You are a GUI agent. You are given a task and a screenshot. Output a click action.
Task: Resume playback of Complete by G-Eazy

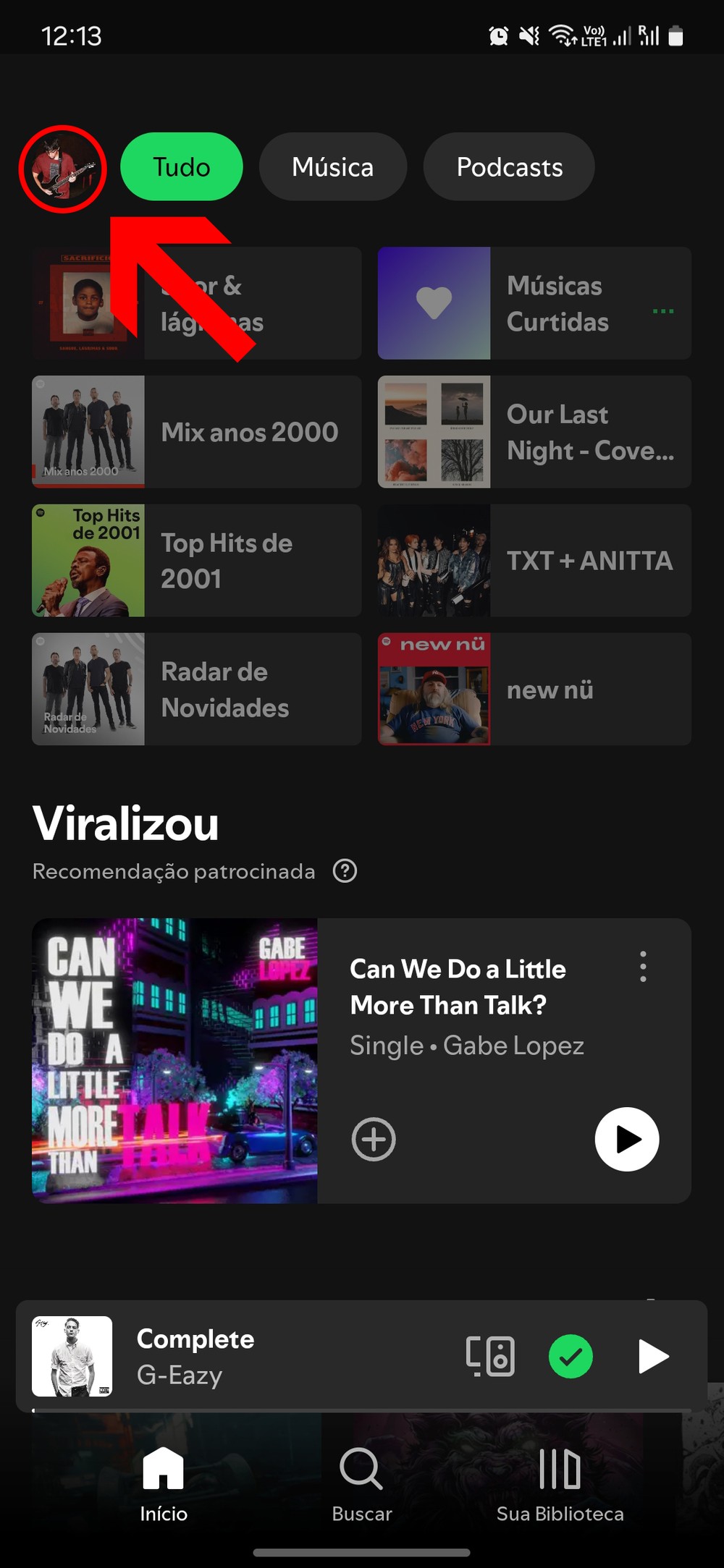(x=653, y=1357)
